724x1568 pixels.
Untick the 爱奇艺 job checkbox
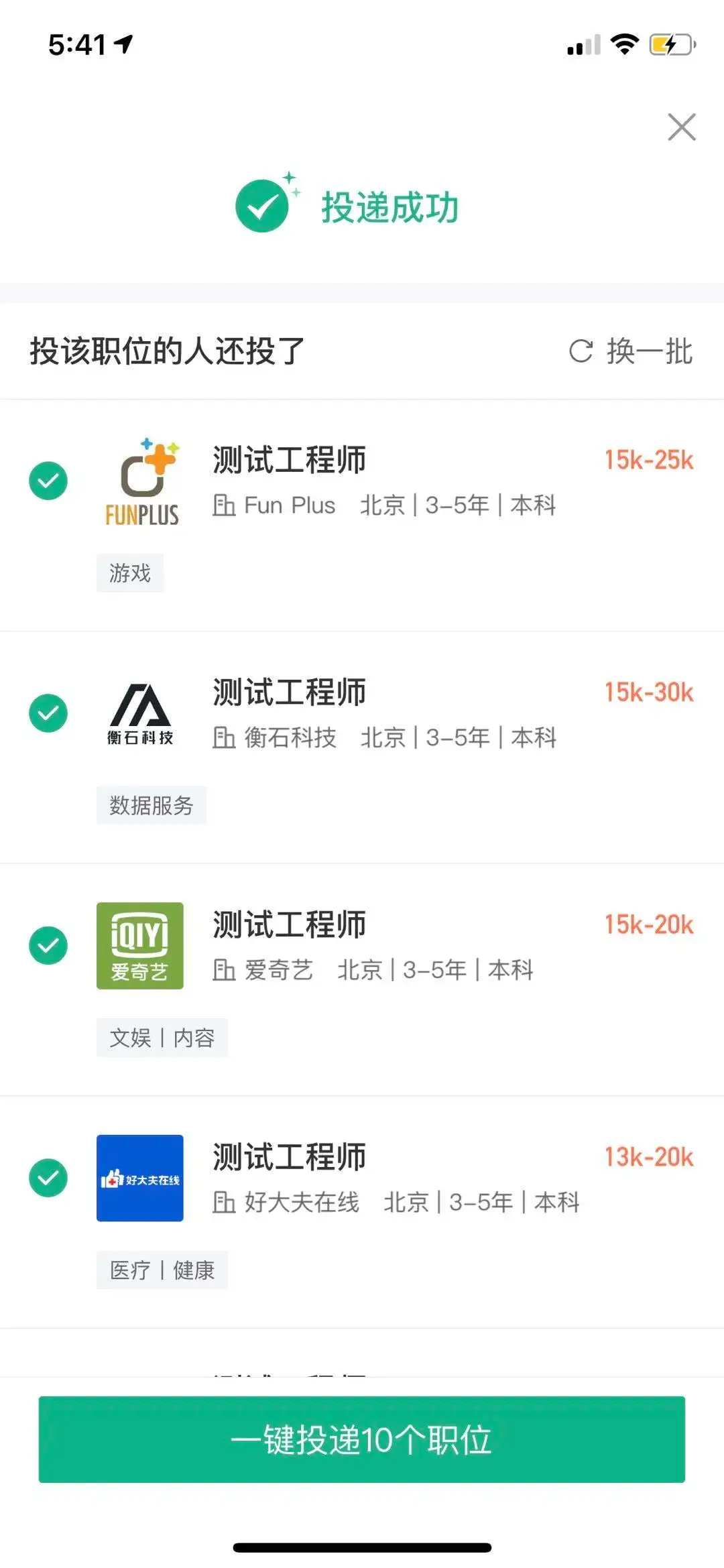[48, 945]
